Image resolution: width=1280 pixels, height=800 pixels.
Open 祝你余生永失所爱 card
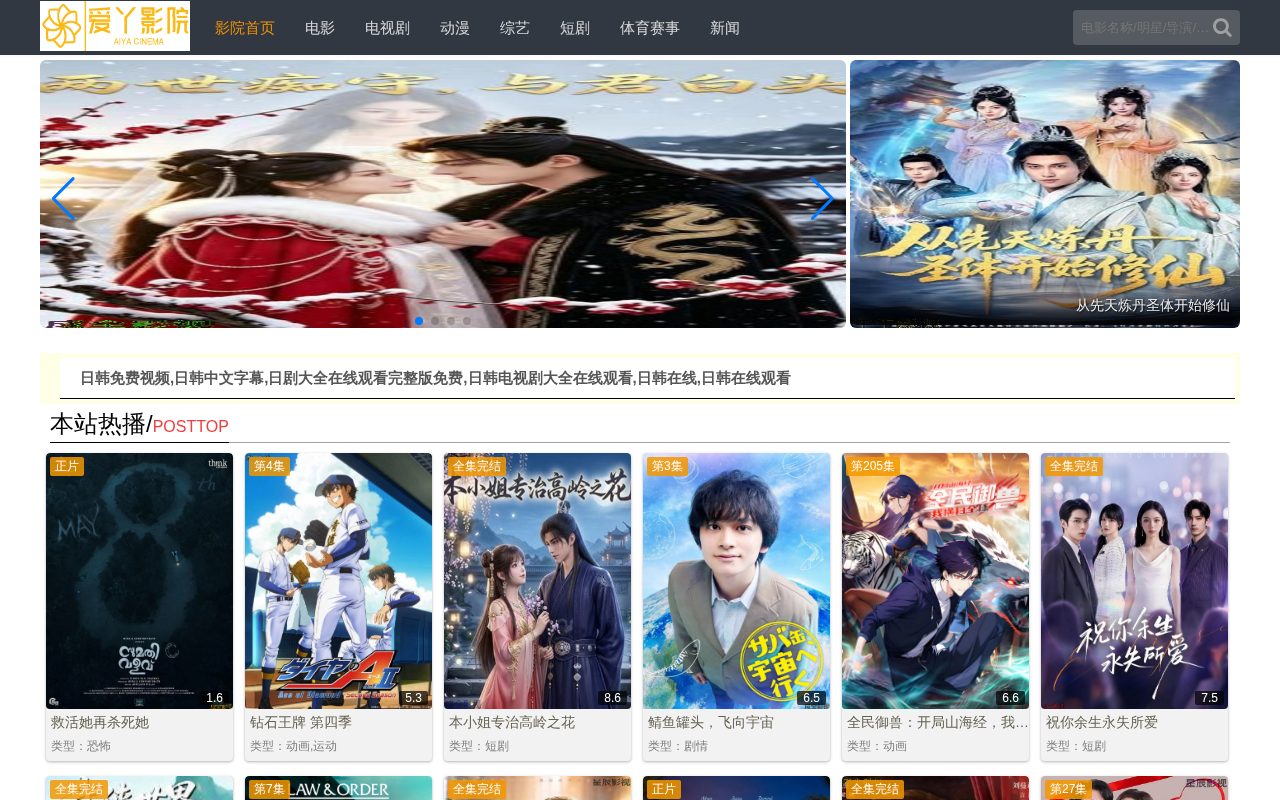tap(1134, 606)
